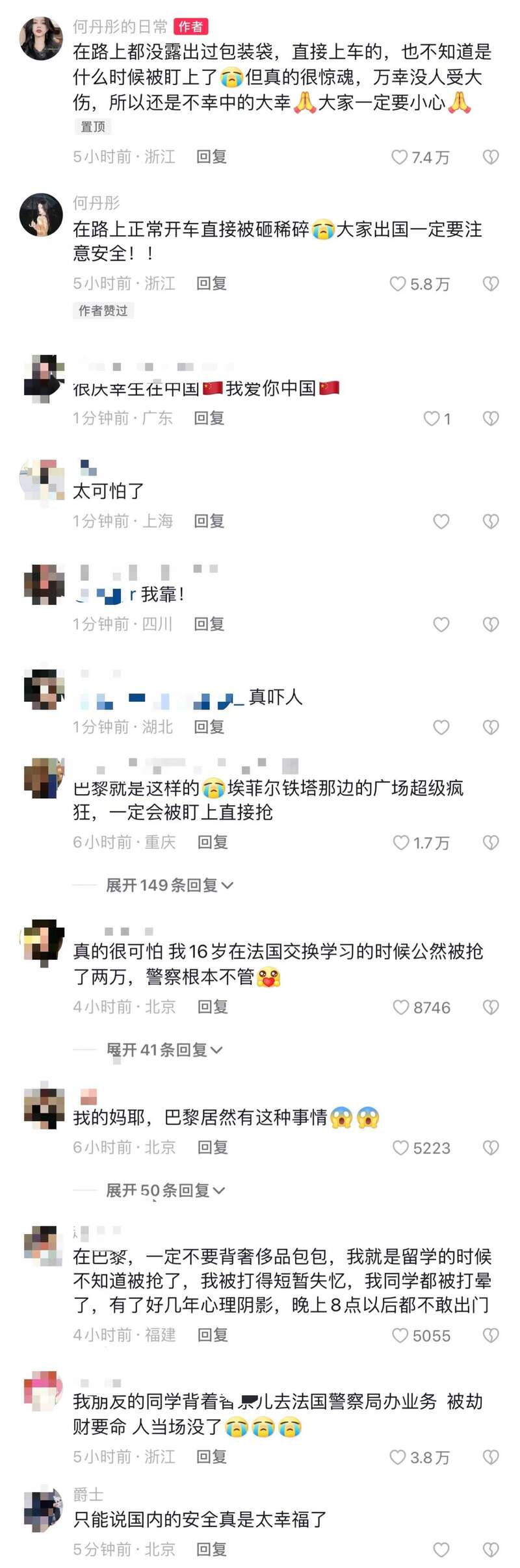520x1568 pixels.
Task: Like 爵士's comment
Action: [x=441, y=1550]
